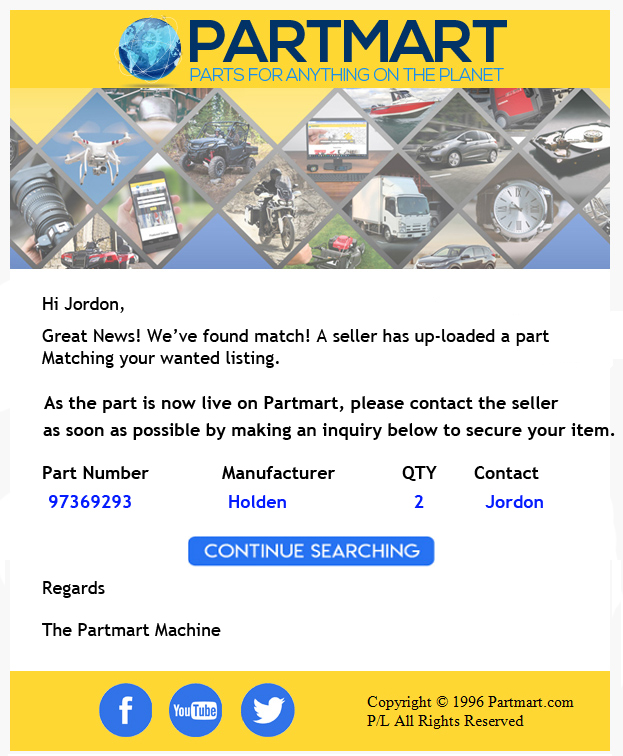Contact seller Jordon via the blue link
623x756 pixels.
pyautogui.click(x=514, y=502)
